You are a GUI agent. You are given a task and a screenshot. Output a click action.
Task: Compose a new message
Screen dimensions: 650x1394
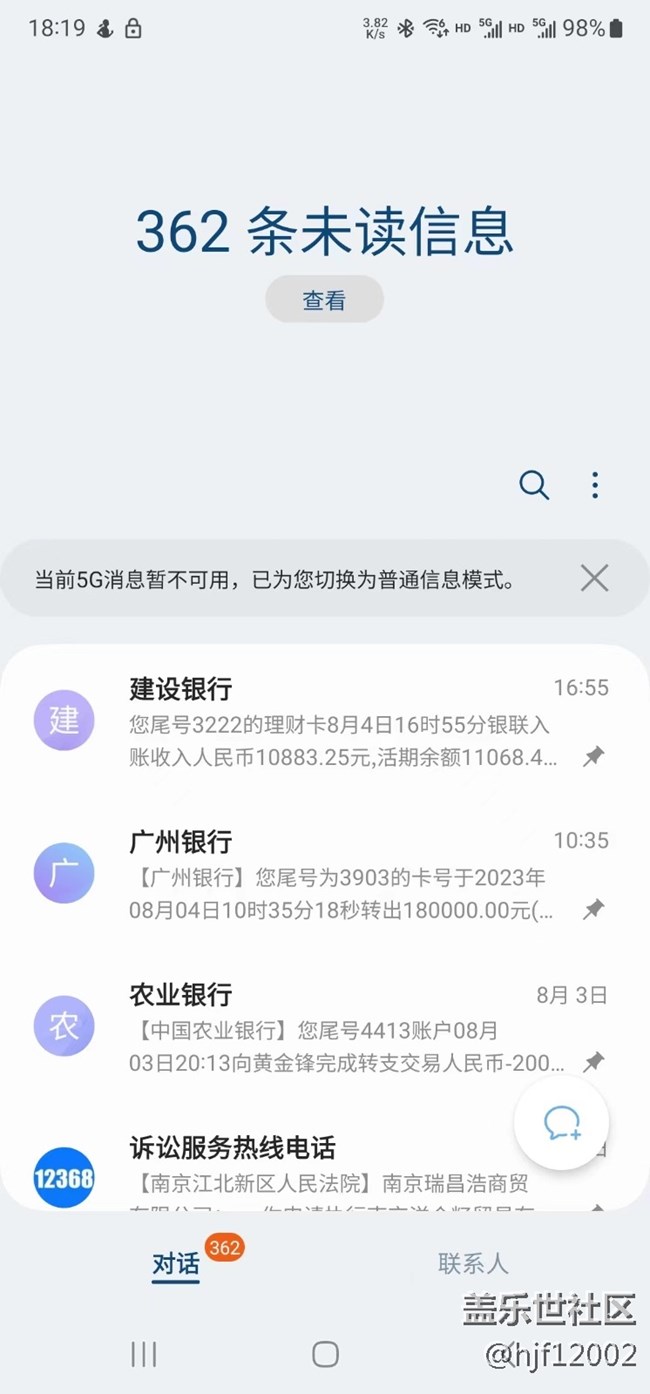561,1124
